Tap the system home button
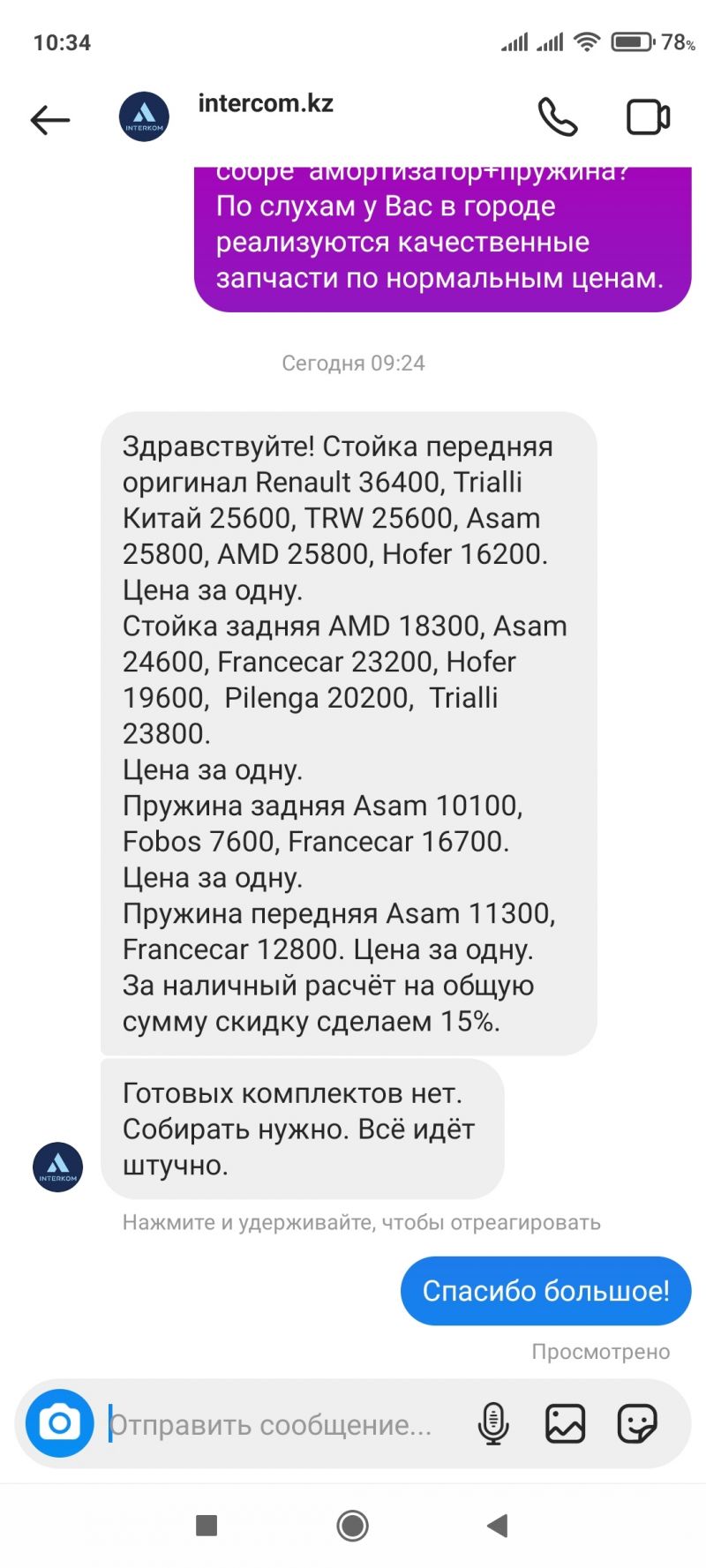 352,1525
